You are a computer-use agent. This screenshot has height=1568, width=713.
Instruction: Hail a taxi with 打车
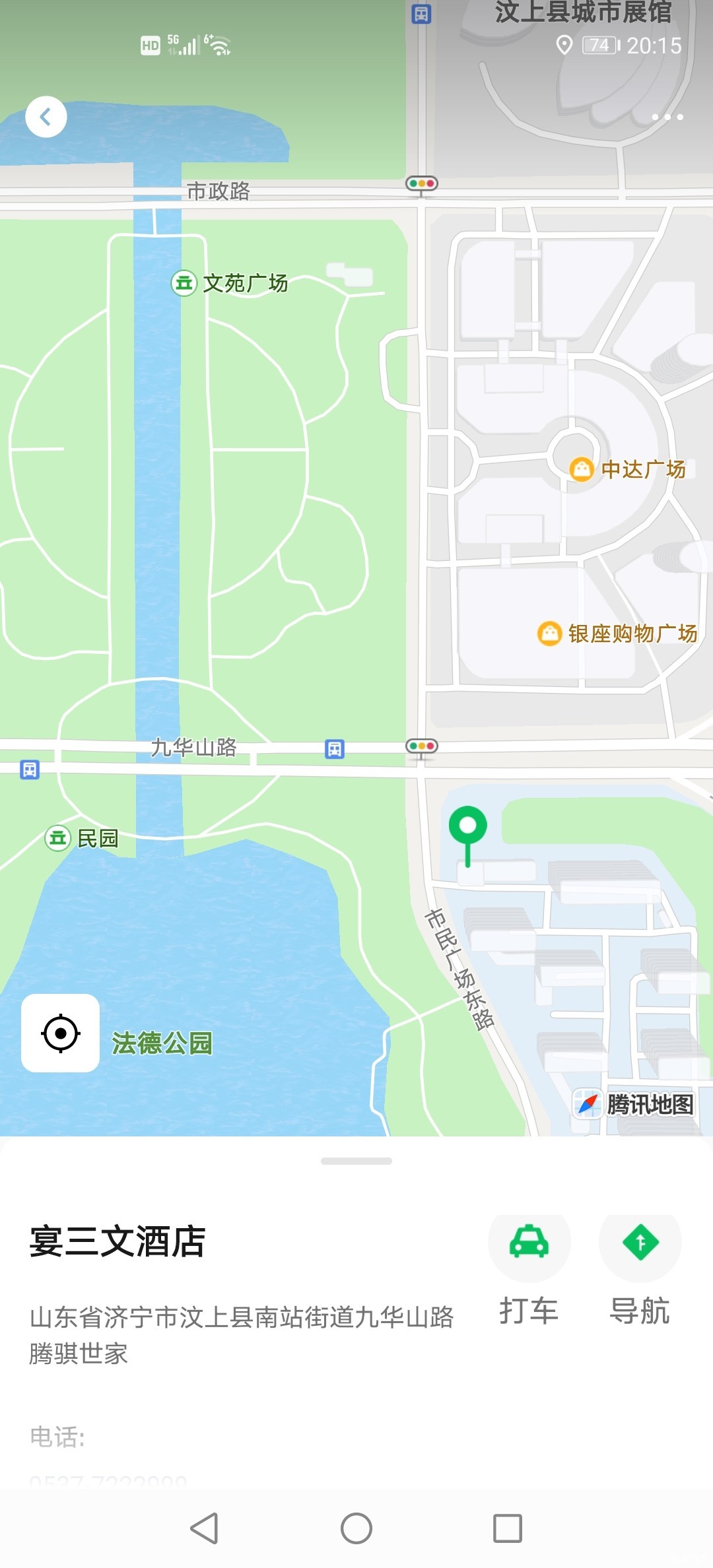529,1244
